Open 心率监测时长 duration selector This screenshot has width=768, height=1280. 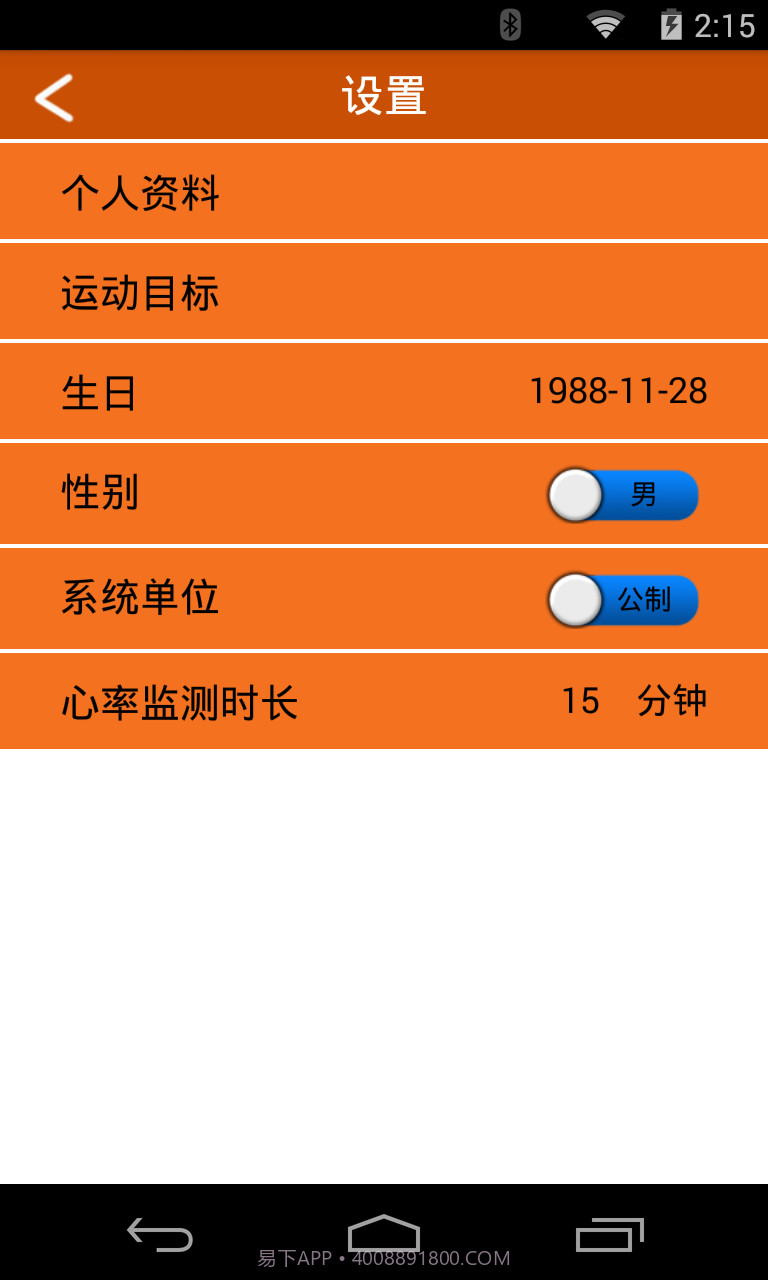pos(384,701)
